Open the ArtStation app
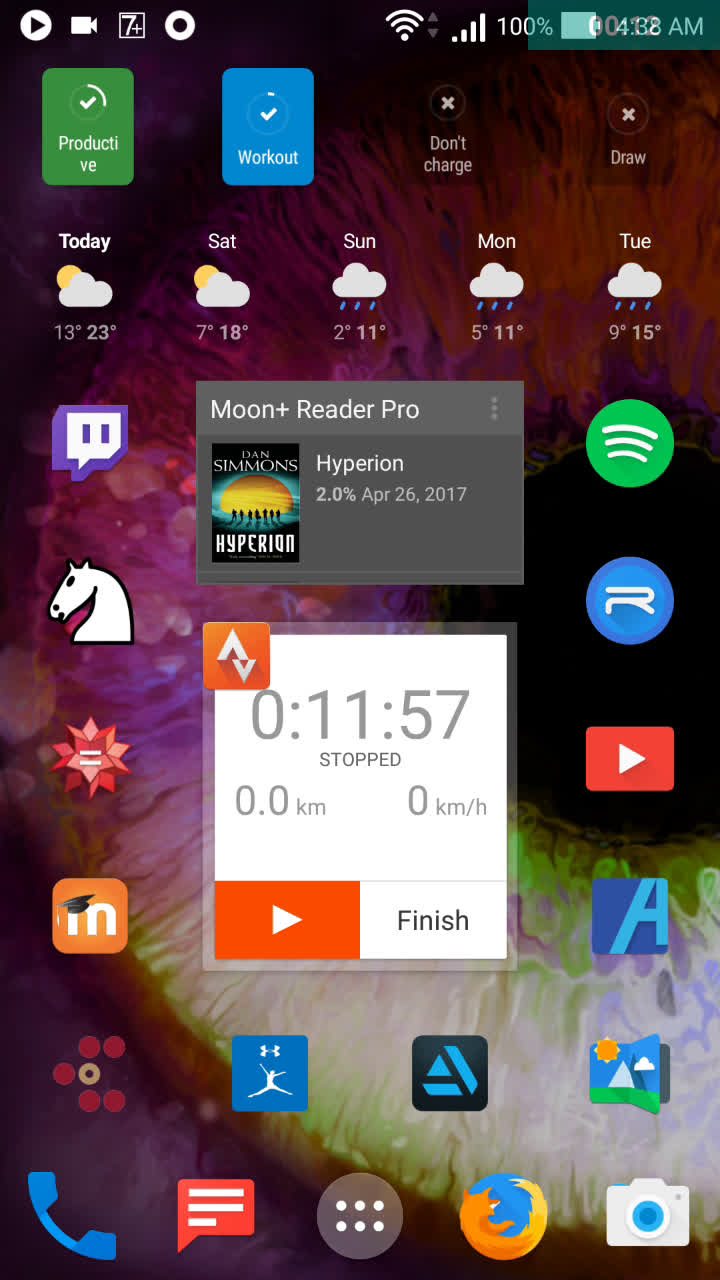Image resolution: width=720 pixels, height=1280 pixels. coord(450,1073)
